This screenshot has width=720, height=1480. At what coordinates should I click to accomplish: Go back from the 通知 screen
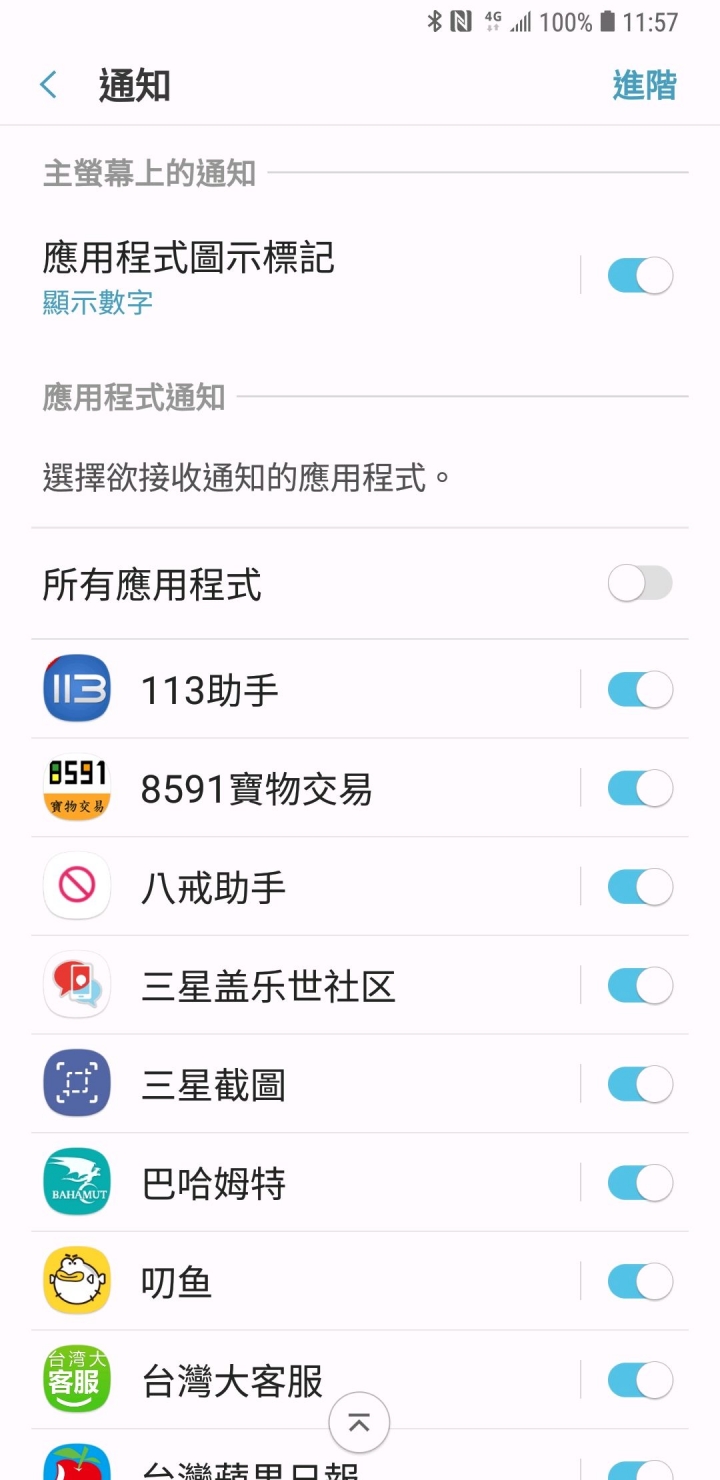[x=48, y=85]
